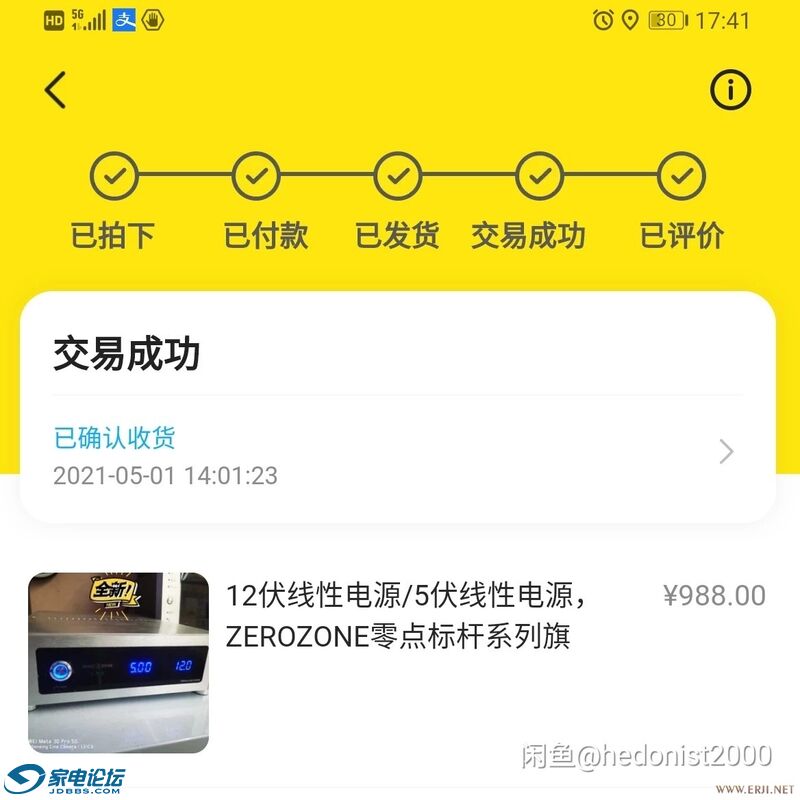Open the 已确认收货 delivery details row
This screenshot has height=800, width=800.
[397, 455]
